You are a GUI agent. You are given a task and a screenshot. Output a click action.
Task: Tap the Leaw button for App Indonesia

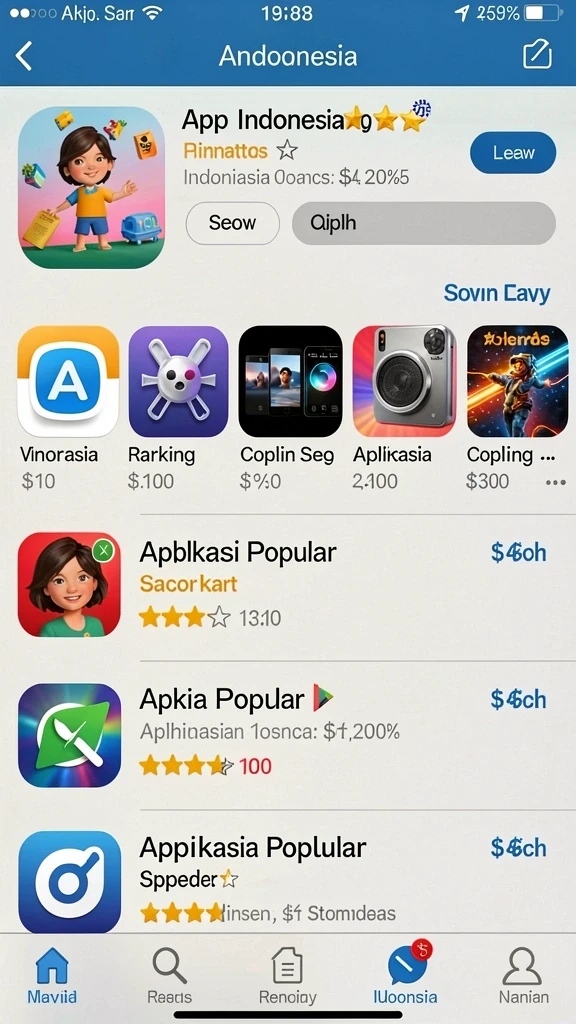tap(513, 153)
